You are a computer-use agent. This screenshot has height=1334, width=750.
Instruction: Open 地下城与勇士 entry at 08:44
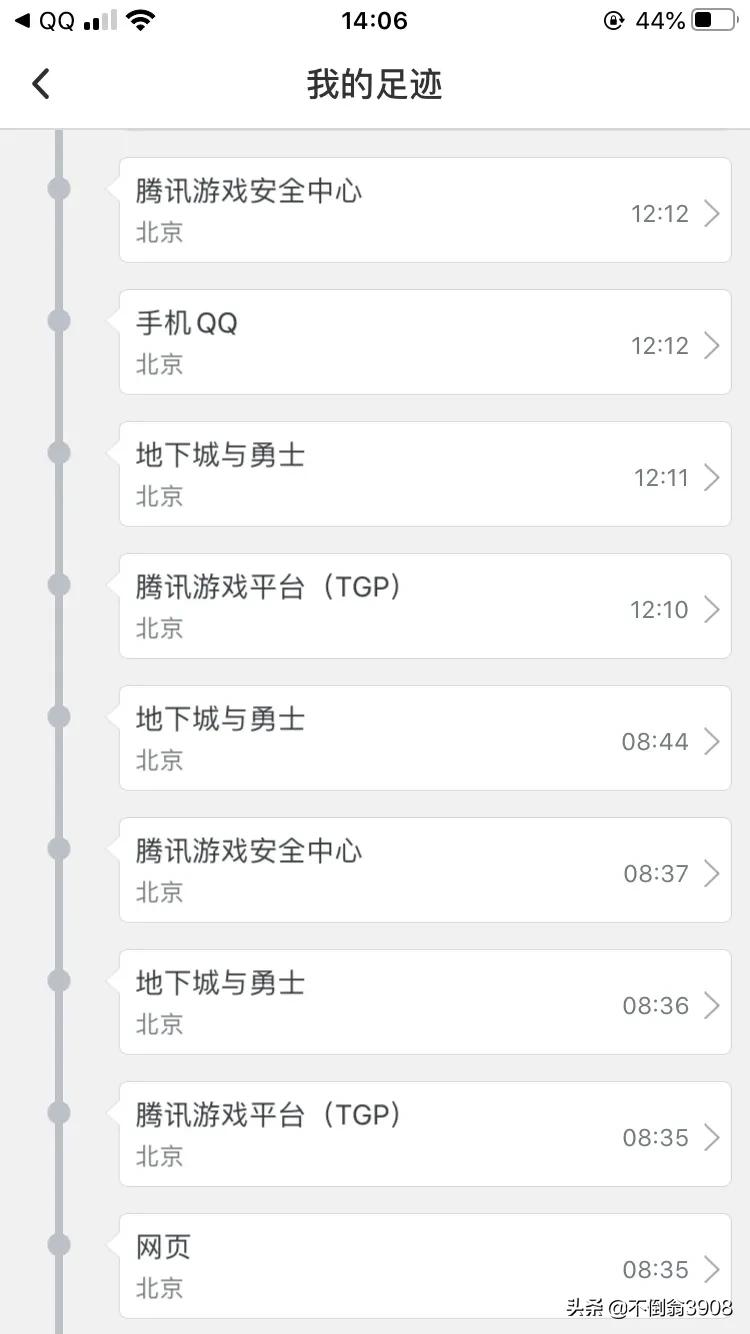pos(425,738)
